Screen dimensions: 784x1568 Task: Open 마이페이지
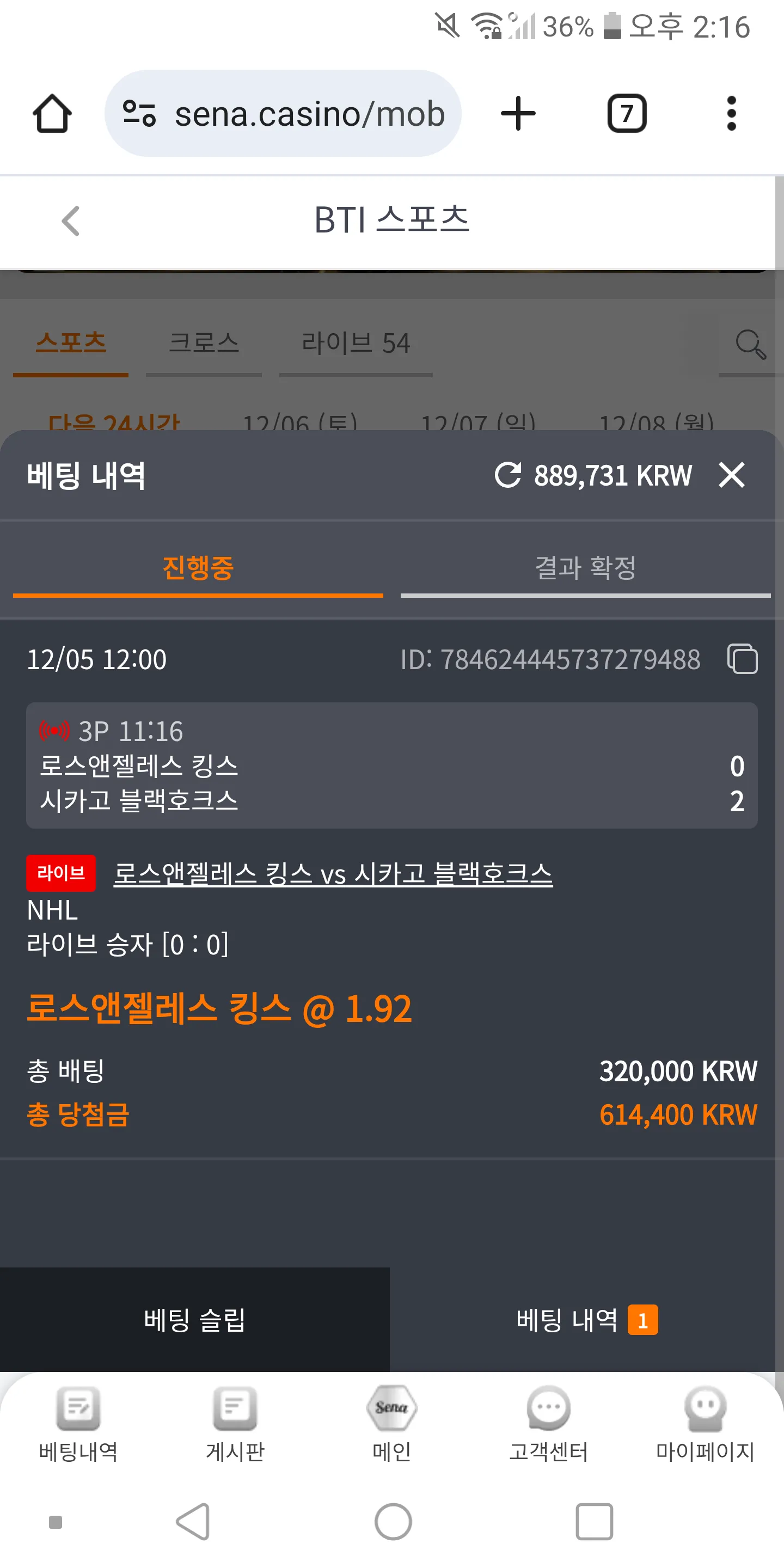coord(705,1424)
